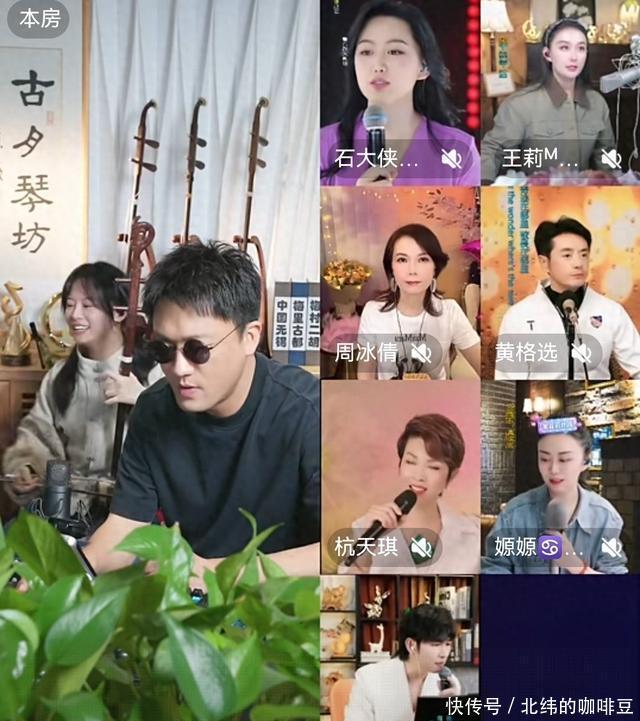640x721 pixels.
Task: Tap the mute icon on 黄格选's tile
Action: point(582,353)
